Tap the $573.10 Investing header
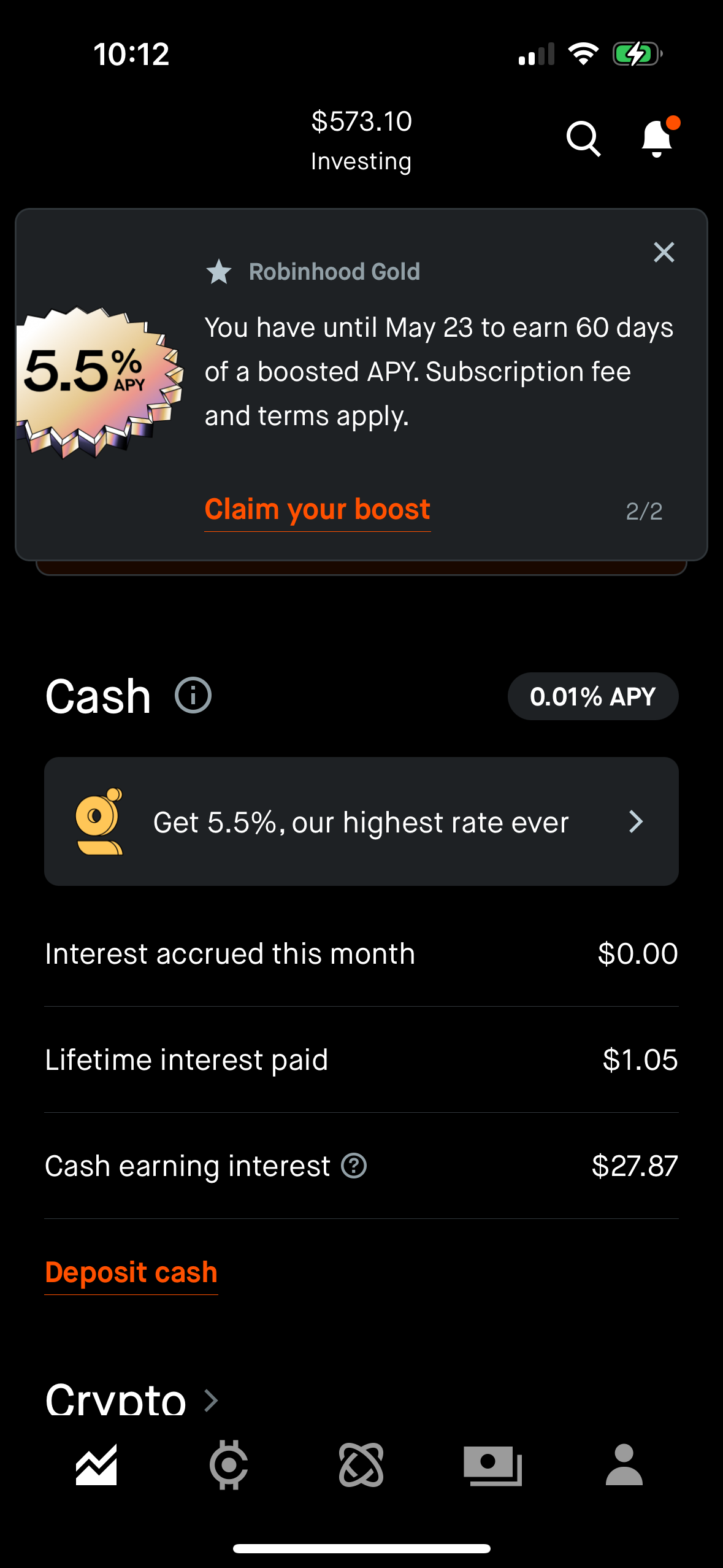The width and height of the screenshot is (723, 1568). pos(361,139)
